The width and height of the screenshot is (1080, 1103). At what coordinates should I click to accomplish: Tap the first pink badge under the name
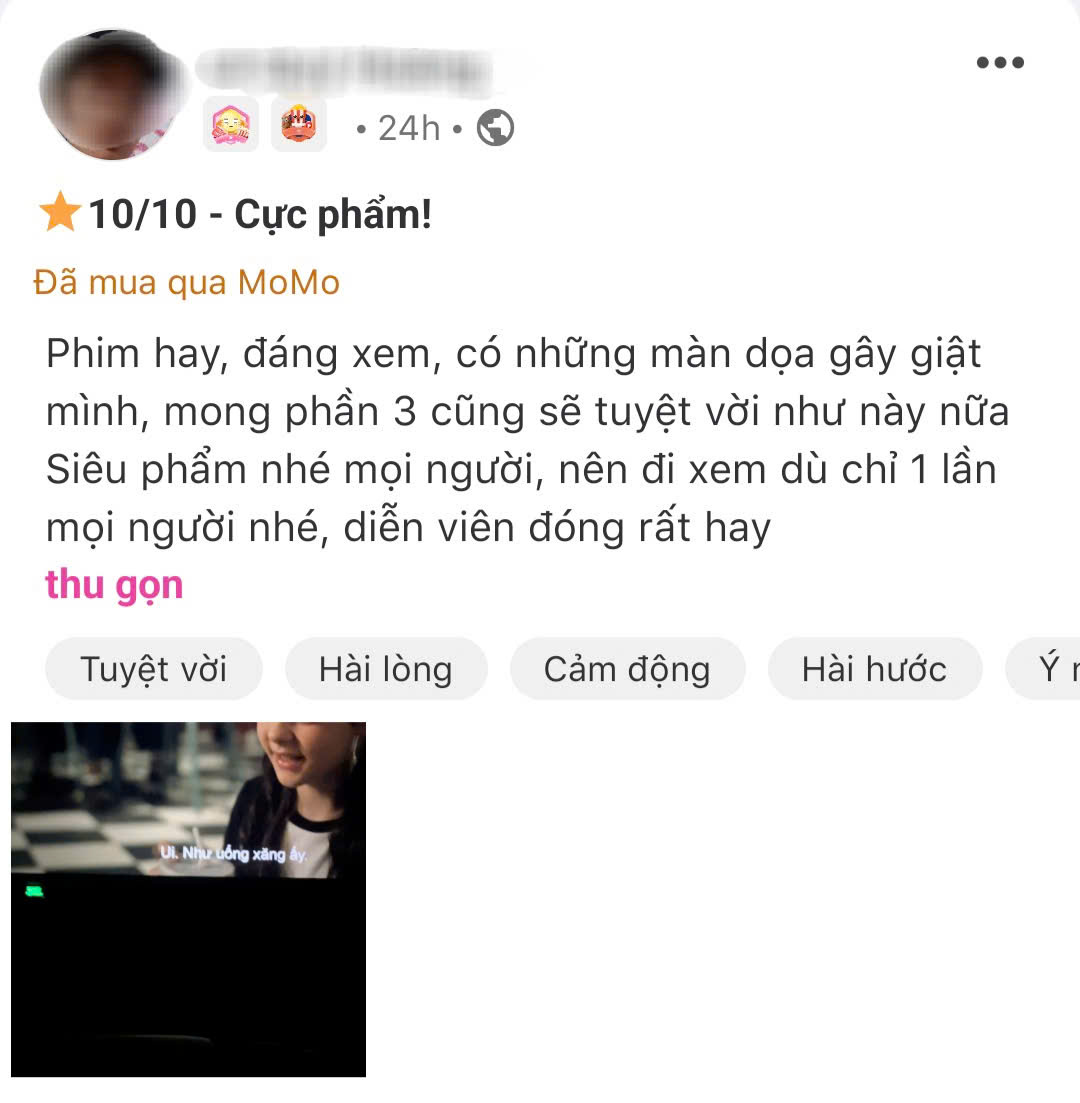[x=231, y=125]
